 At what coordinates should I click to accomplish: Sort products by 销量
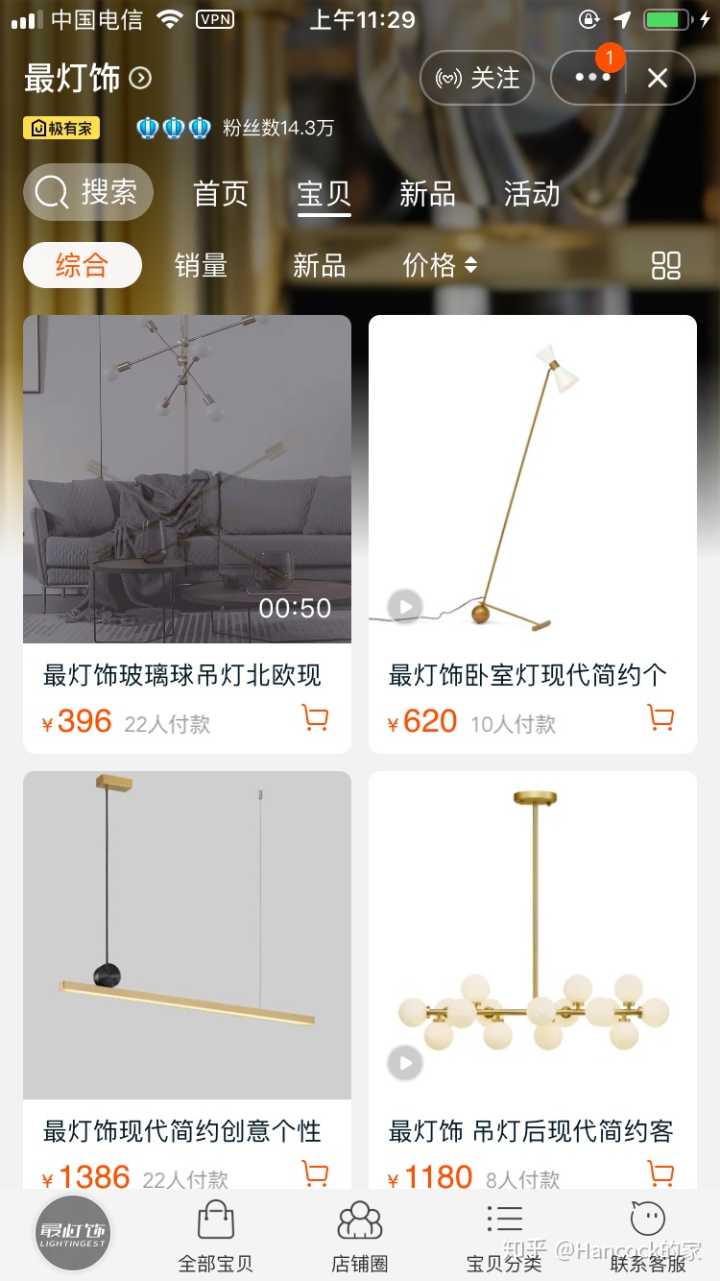coord(200,265)
